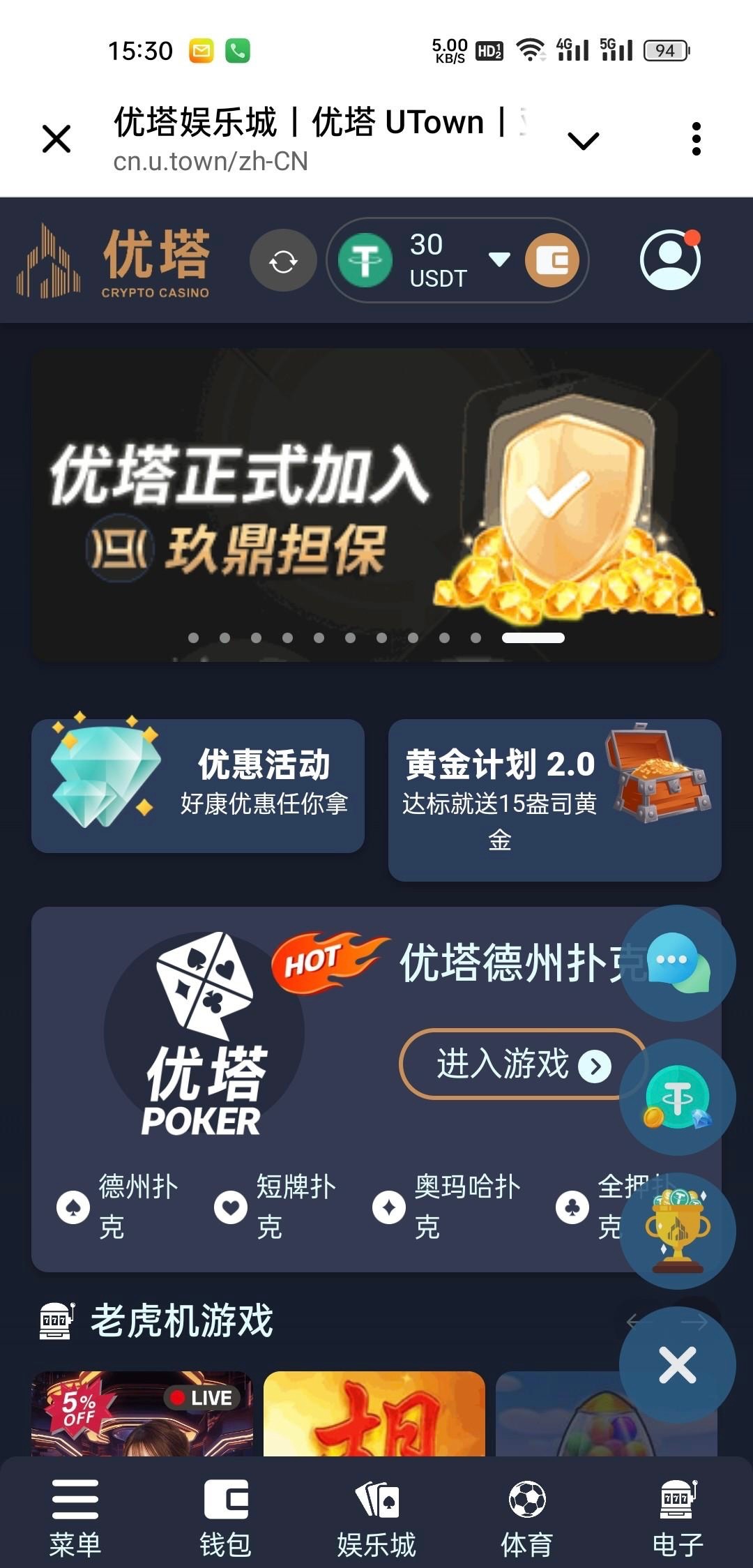
Task: Select 德州扑克 poker type
Action: coord(119,1207)
